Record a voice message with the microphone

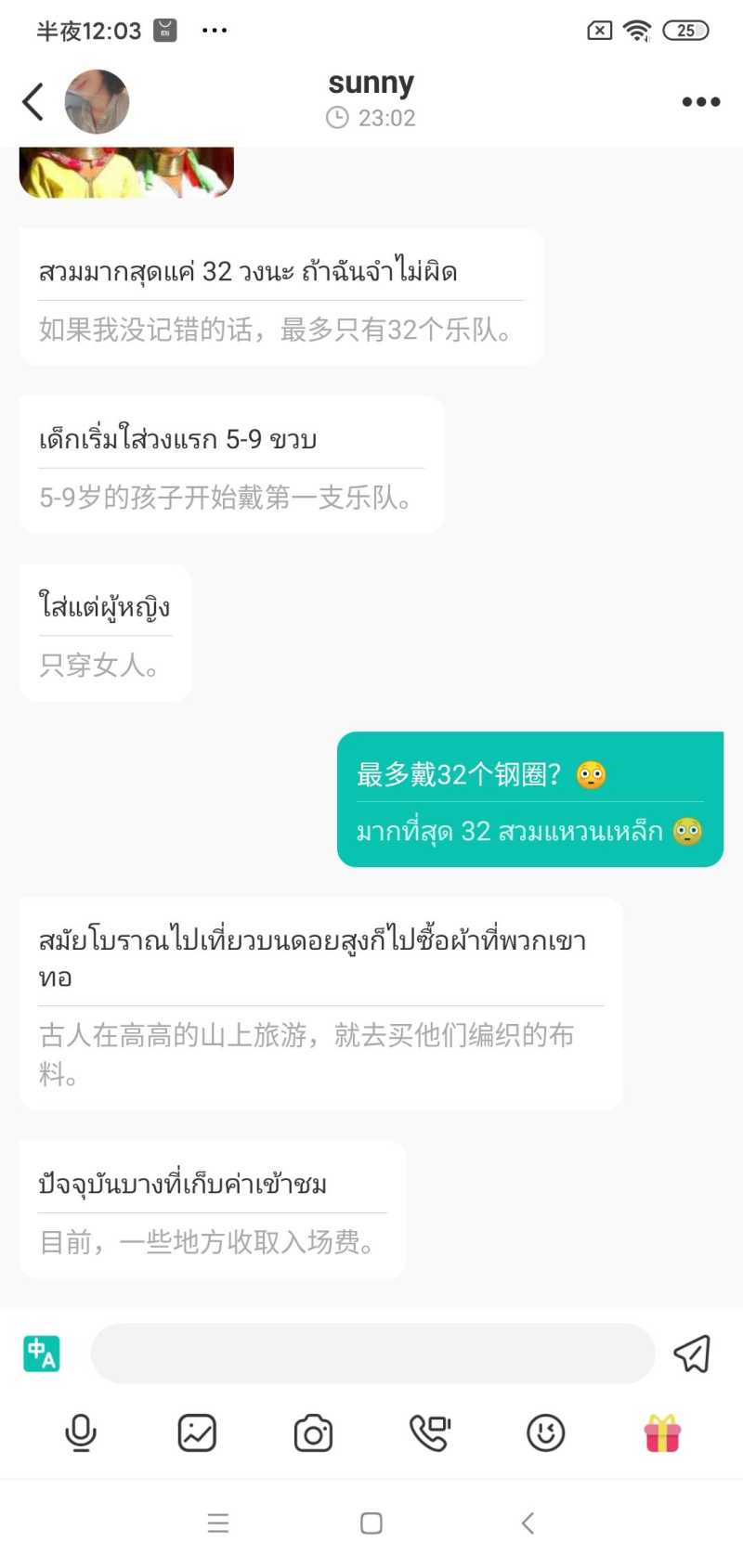pyautogui.click(x=81, y=1433)
